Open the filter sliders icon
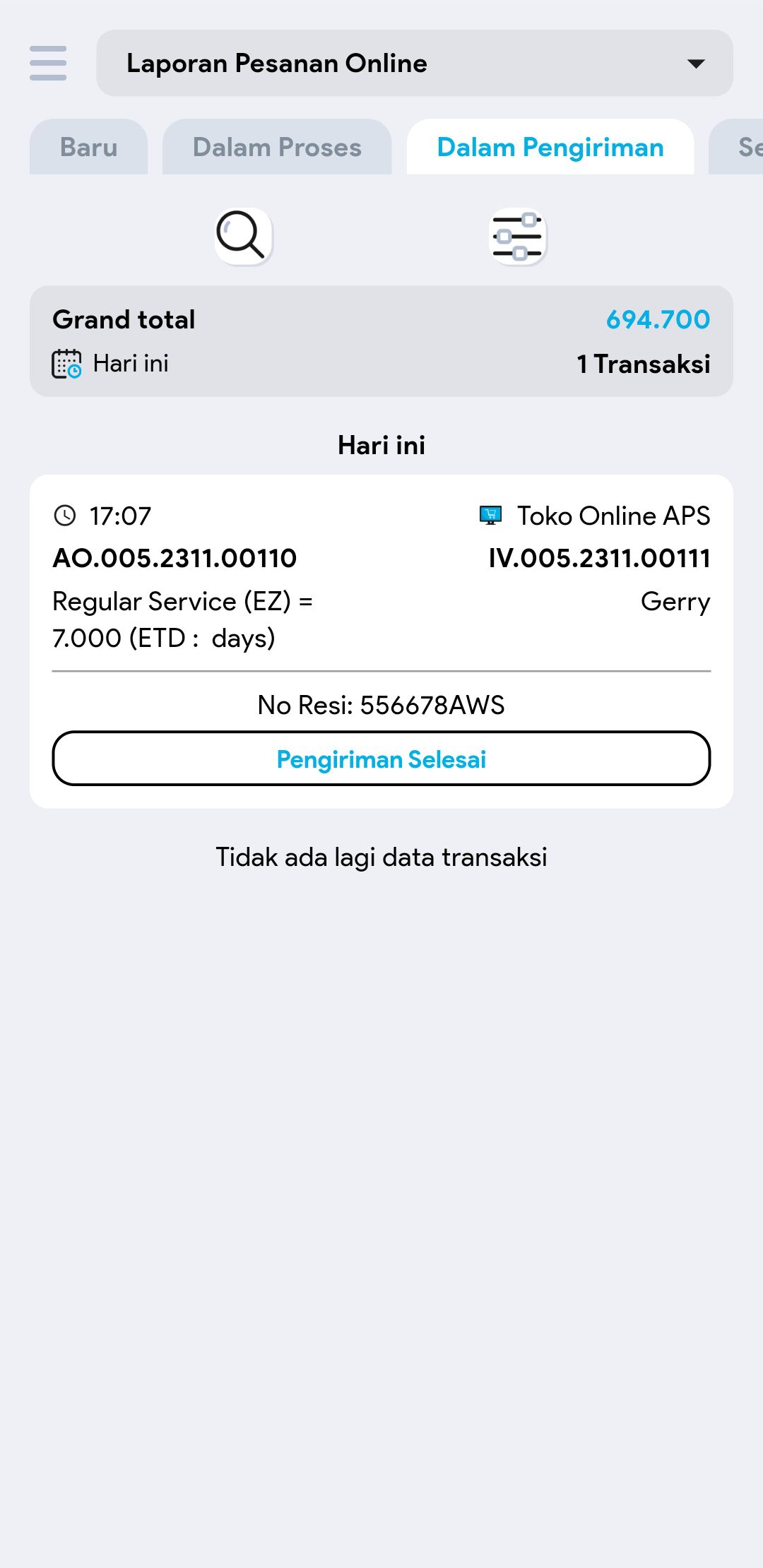The image size is (763, 1568). 518,236
